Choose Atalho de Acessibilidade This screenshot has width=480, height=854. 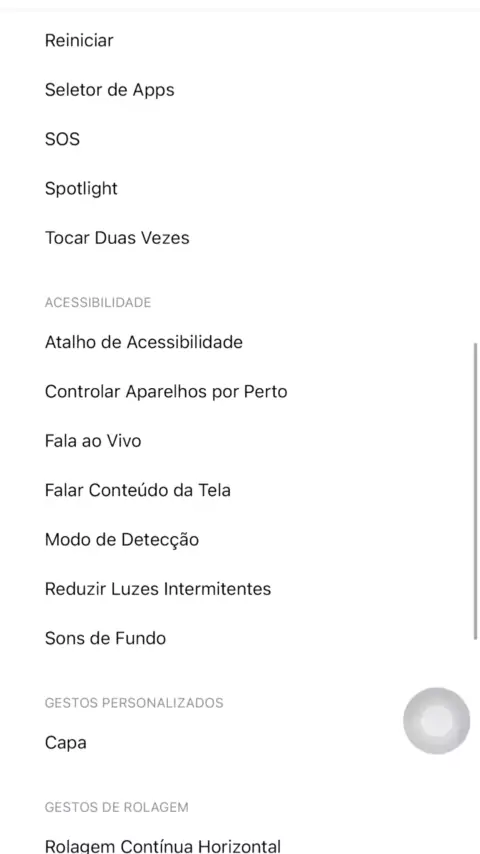pos(240,342)
